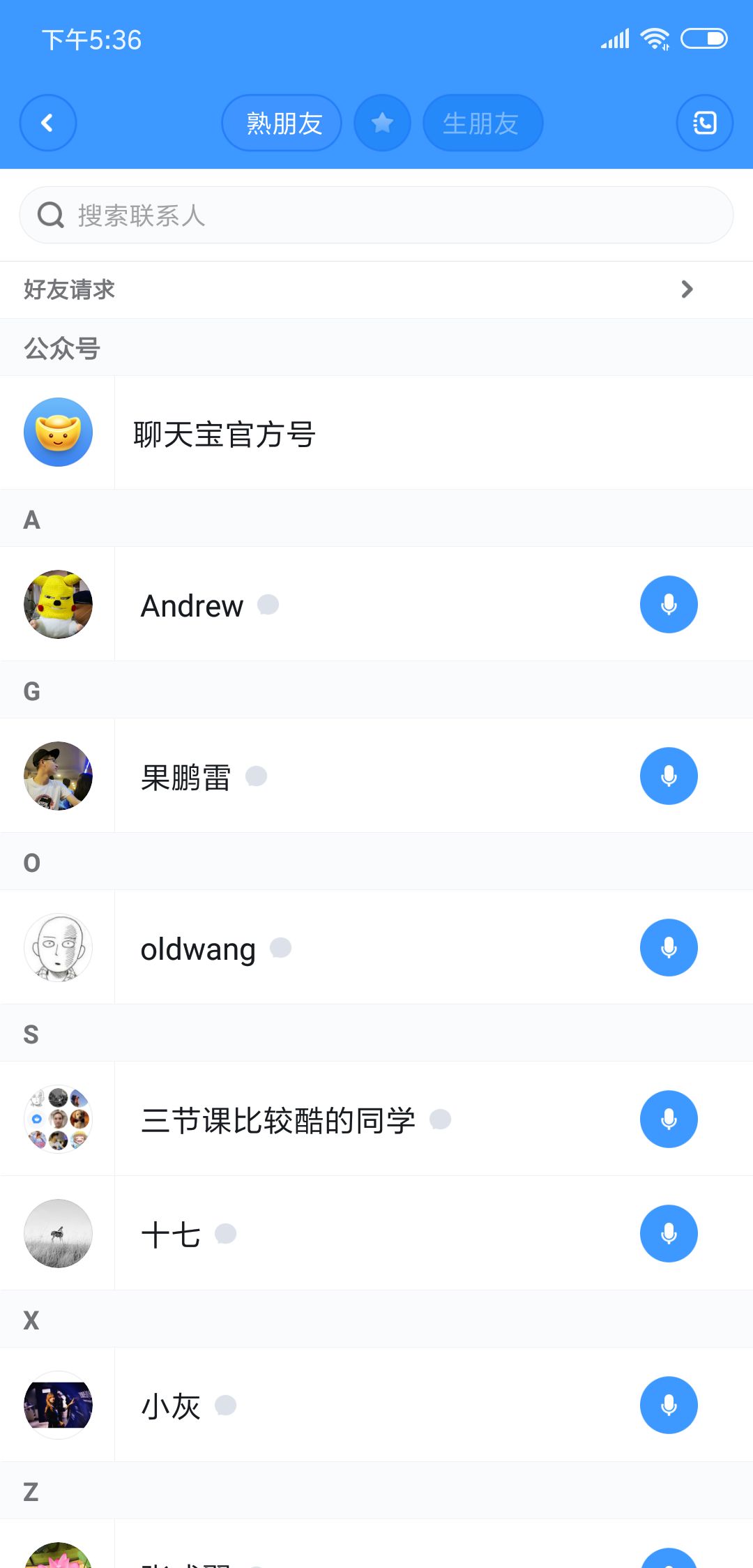Send a voice message to Andrew
The image size is (753, 1568).
[x=669, y=605]
